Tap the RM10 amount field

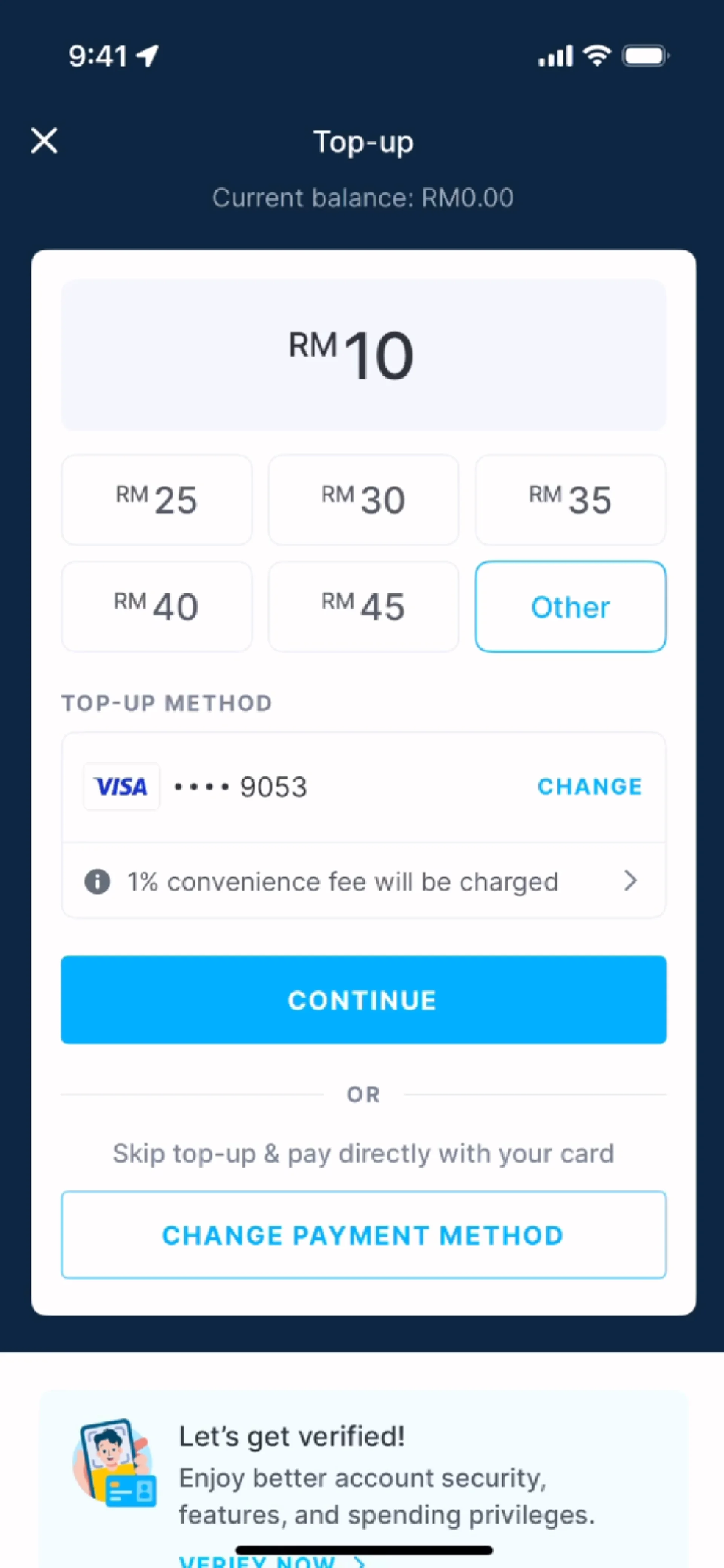(363, 355)
